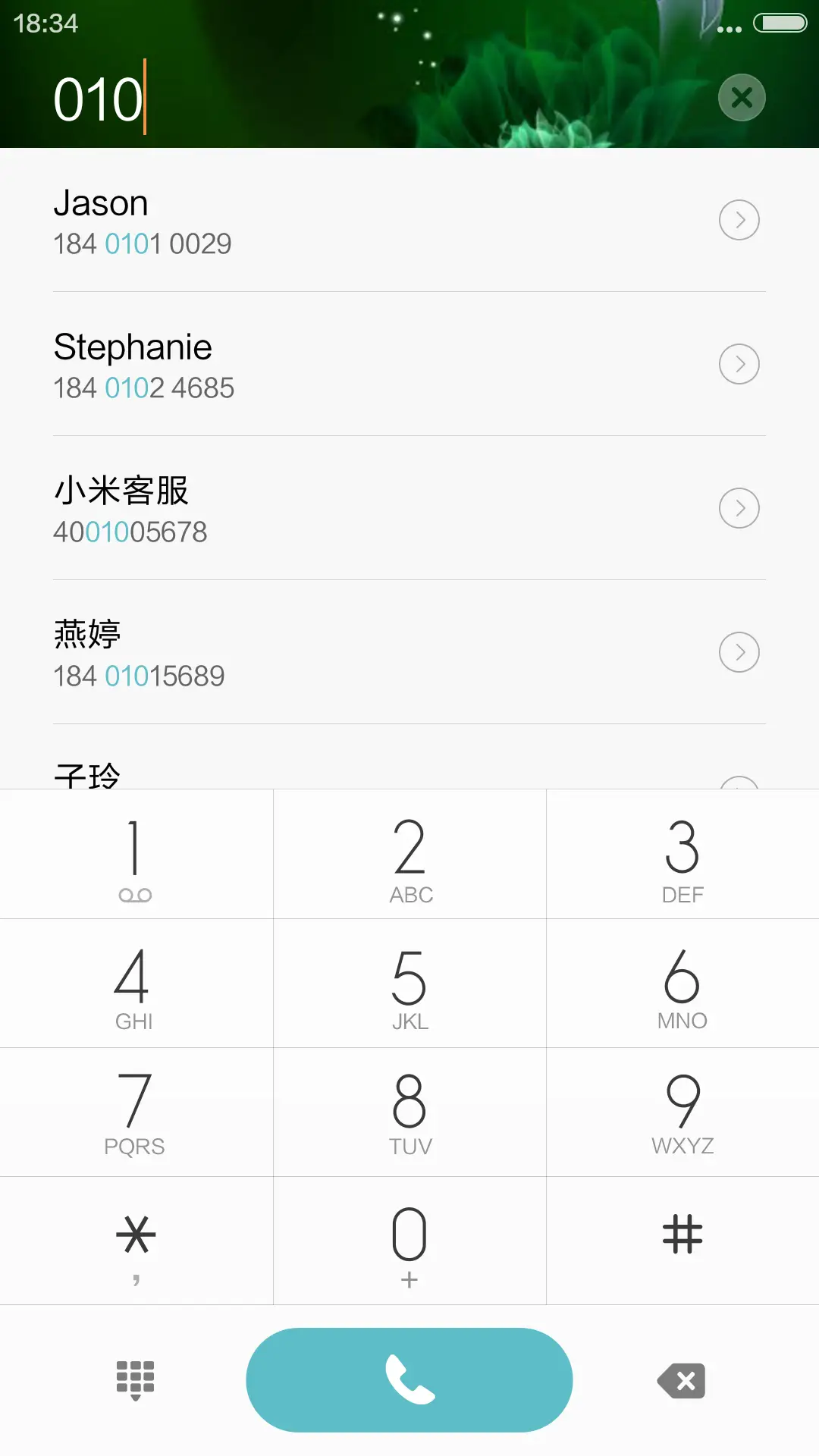Tap the 3 DEF key

682,855
